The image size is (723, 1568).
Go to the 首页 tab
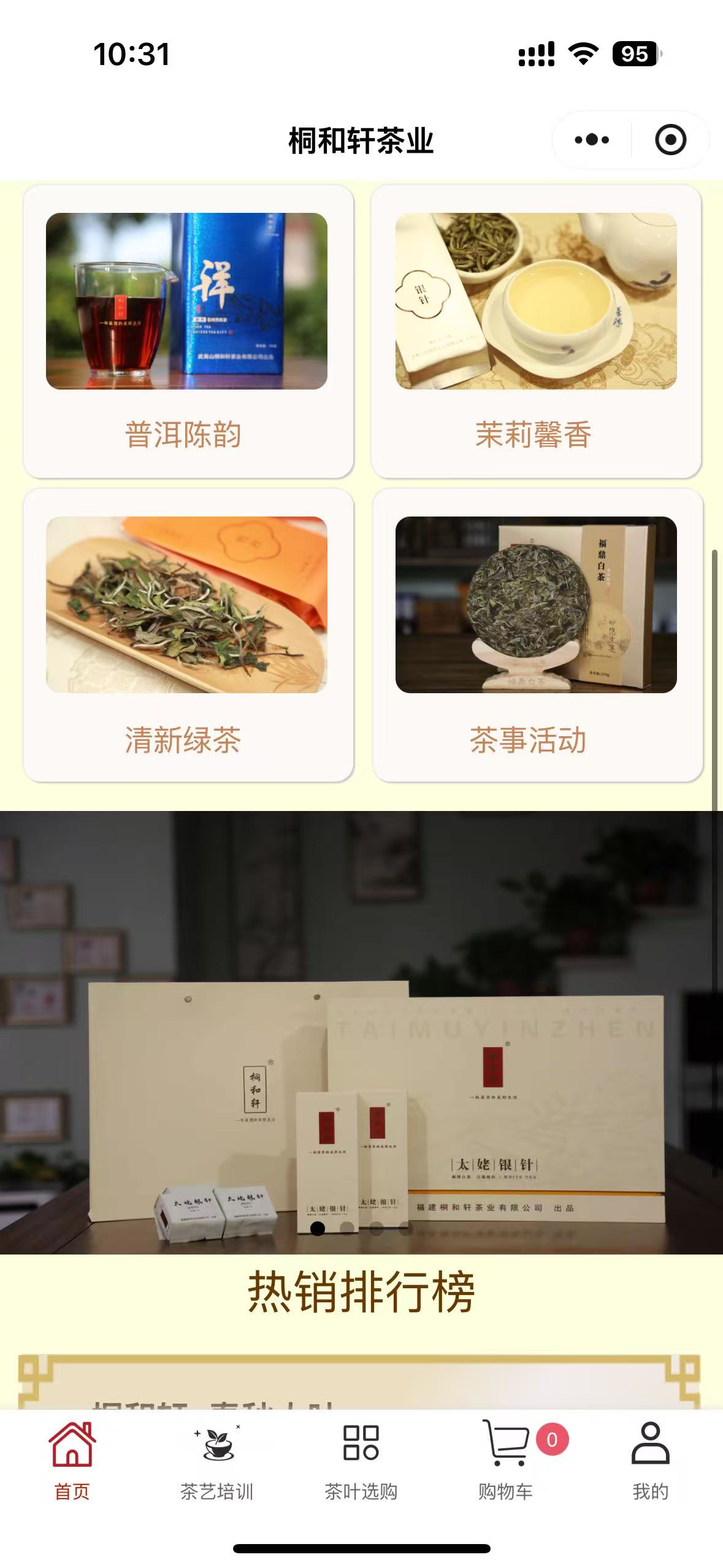(72, 1461)
